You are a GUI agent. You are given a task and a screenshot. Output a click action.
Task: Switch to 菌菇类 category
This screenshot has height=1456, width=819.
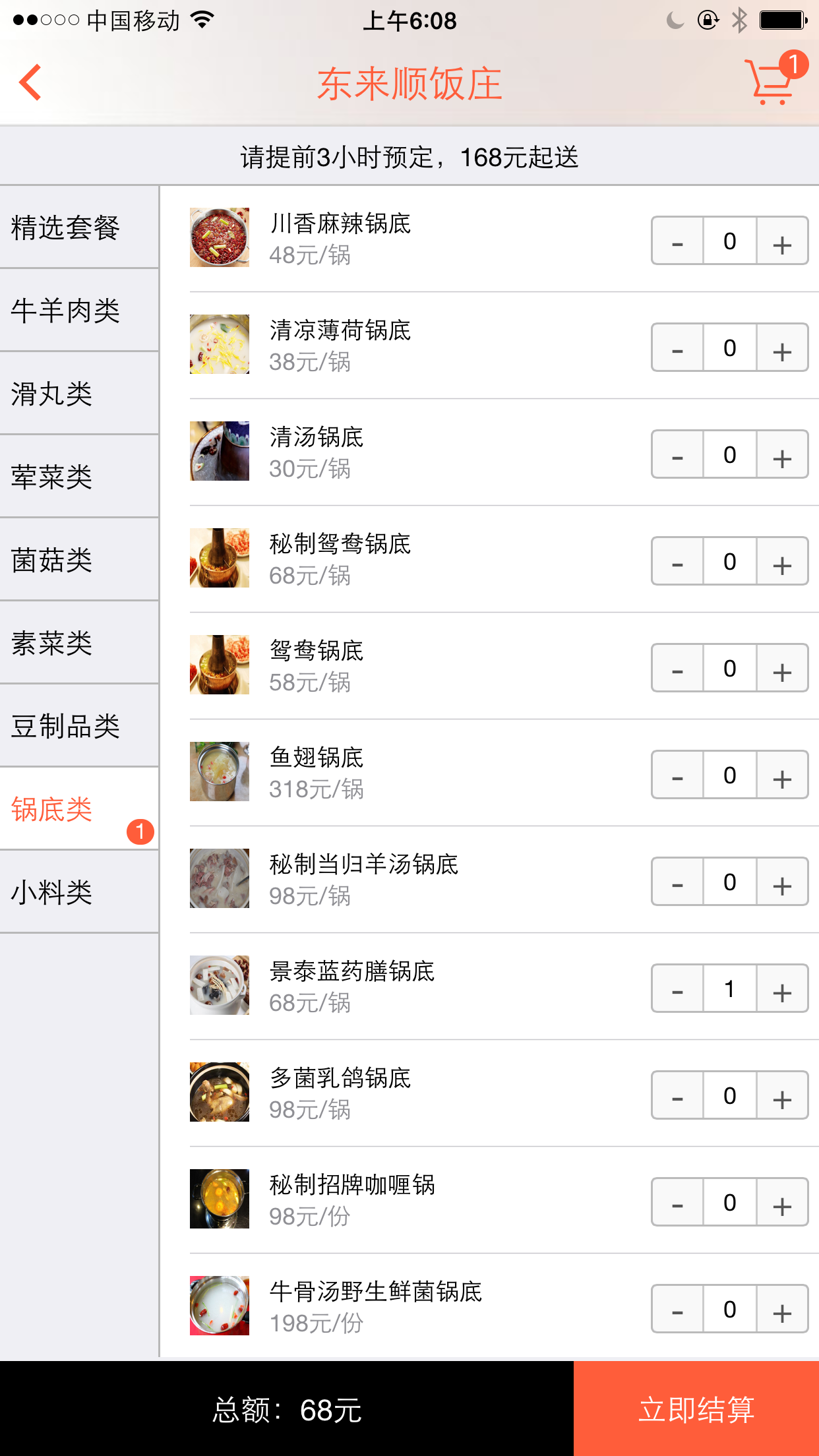pyautogui.click(x=79, y=560)
